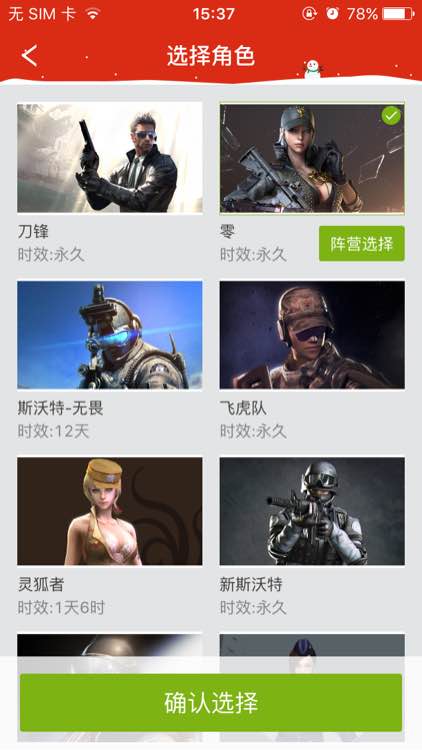This screenshot has width=422, height=750.
Task: Open 阵营选择 for the 零 character
Action: (362, 244)
